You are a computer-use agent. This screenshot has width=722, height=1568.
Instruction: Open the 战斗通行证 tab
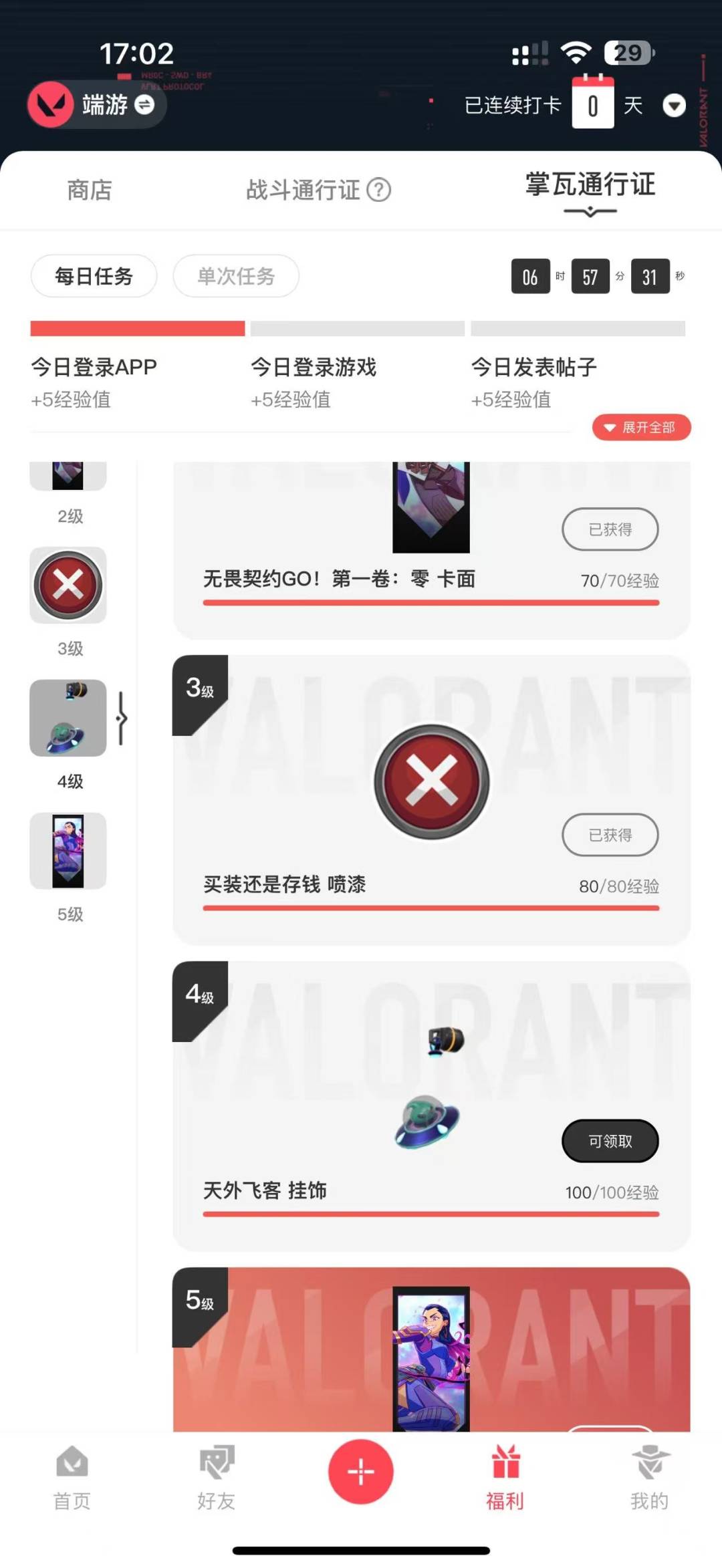pyautogui.click(x=302, y=190)
